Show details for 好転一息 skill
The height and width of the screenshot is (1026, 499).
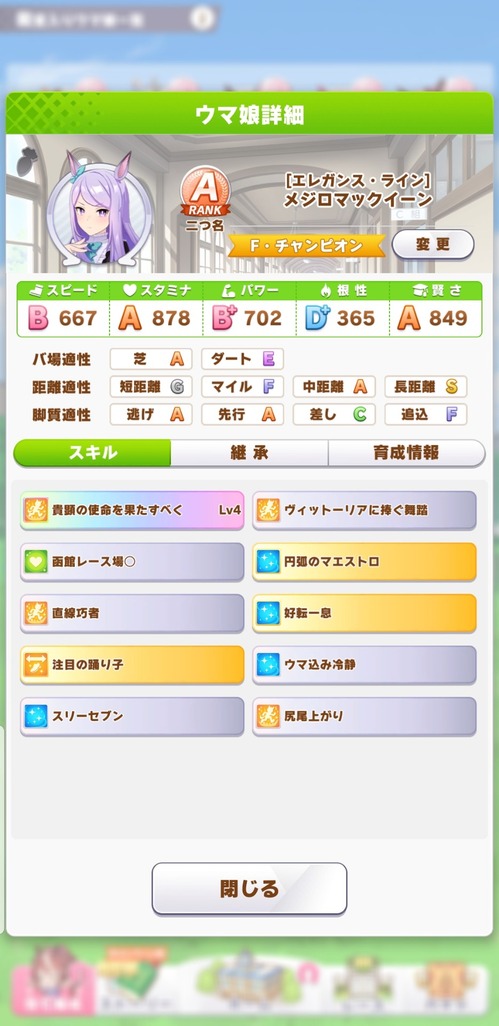pos(364,614)
